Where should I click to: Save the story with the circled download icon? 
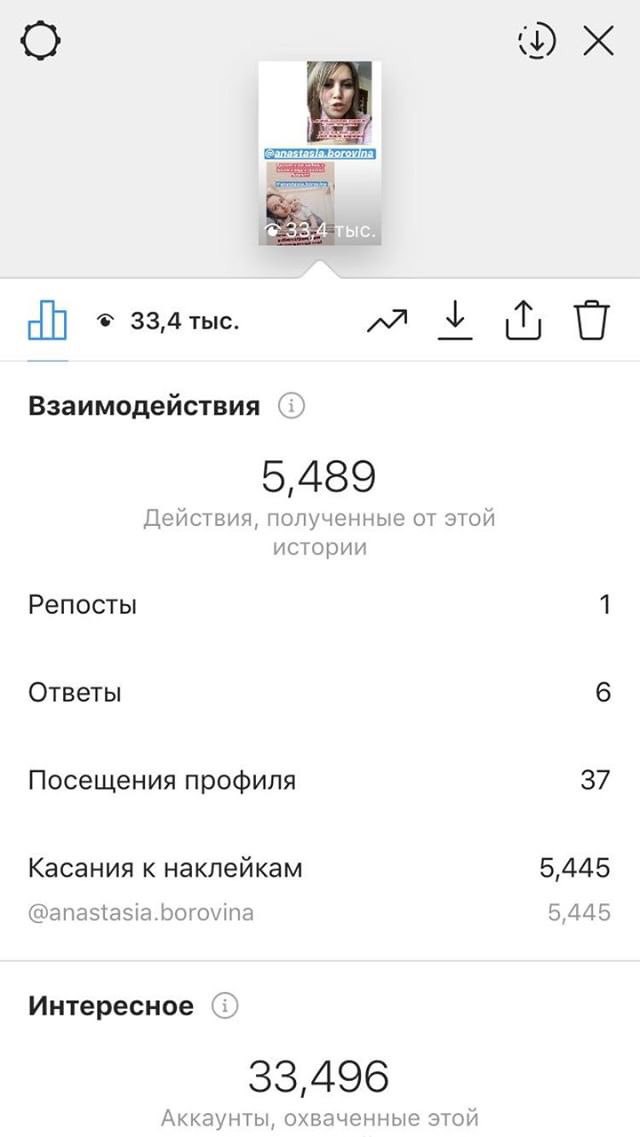[536, 41]
